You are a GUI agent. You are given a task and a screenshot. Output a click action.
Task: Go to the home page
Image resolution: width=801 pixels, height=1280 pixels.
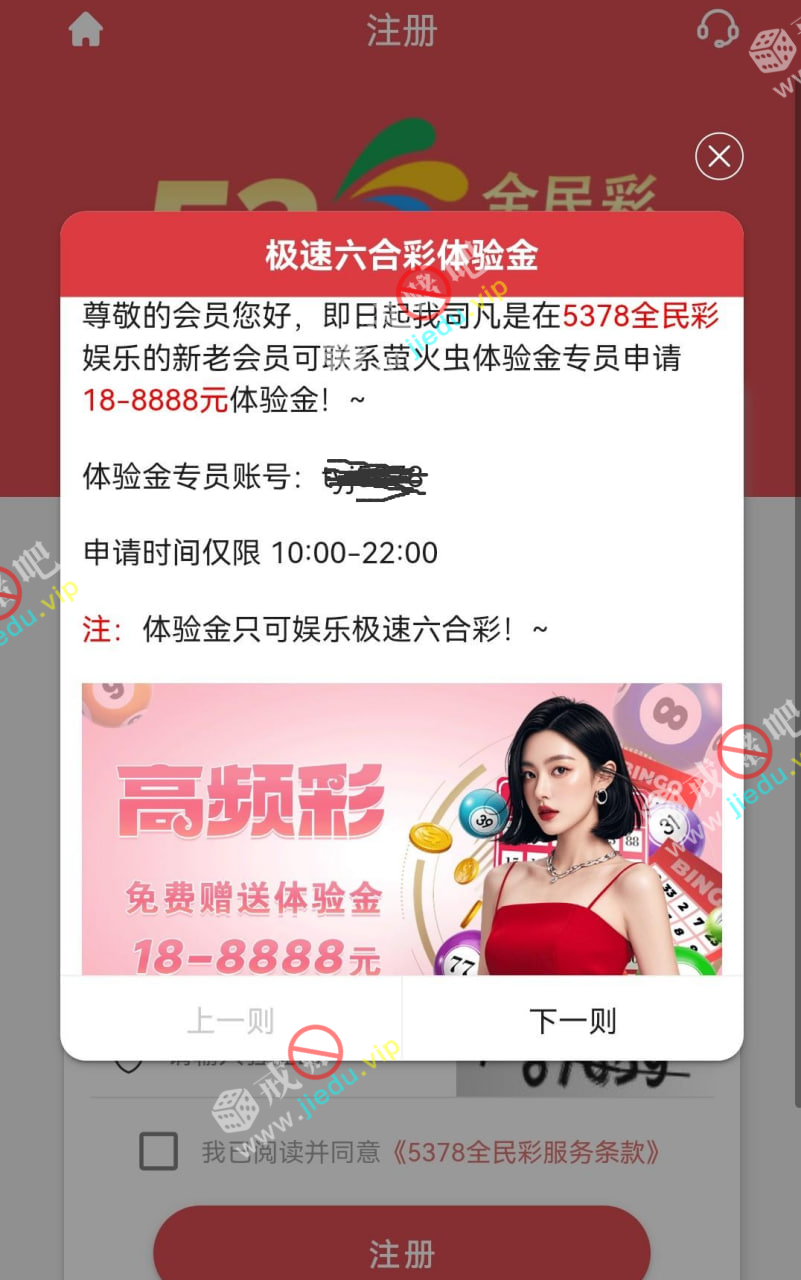[x=86, y=30]
